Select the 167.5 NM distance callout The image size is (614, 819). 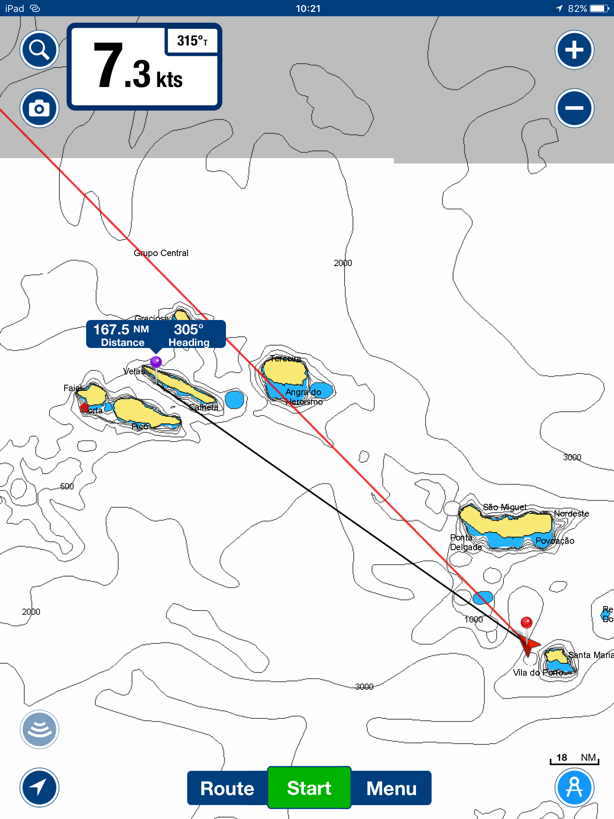pyautogui.click(x=156, y=335)
